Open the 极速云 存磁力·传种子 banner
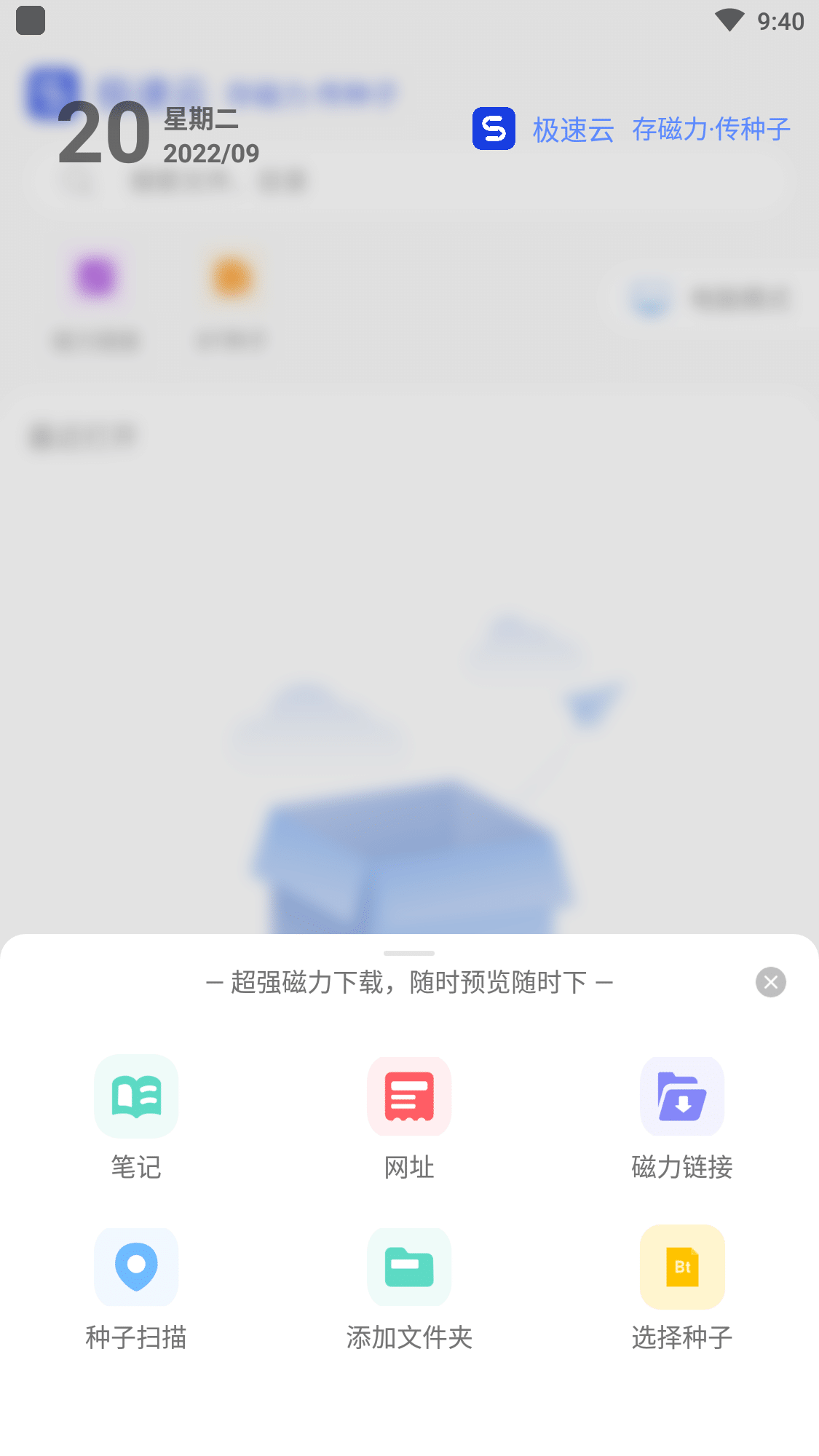 tap(631, 130)
